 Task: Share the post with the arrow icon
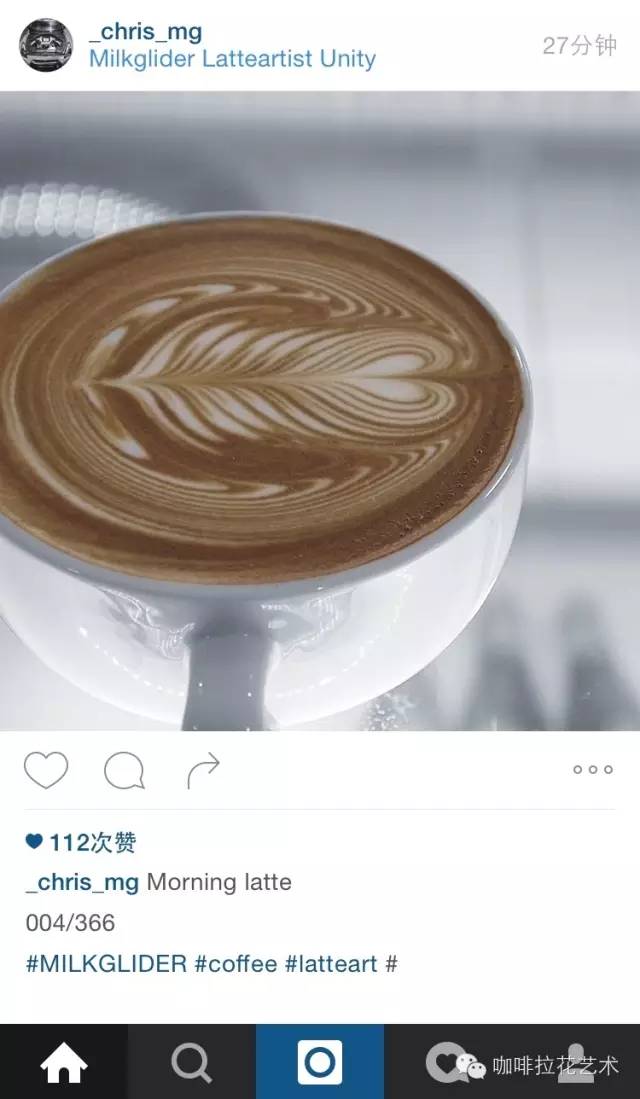tap(203, 770)
